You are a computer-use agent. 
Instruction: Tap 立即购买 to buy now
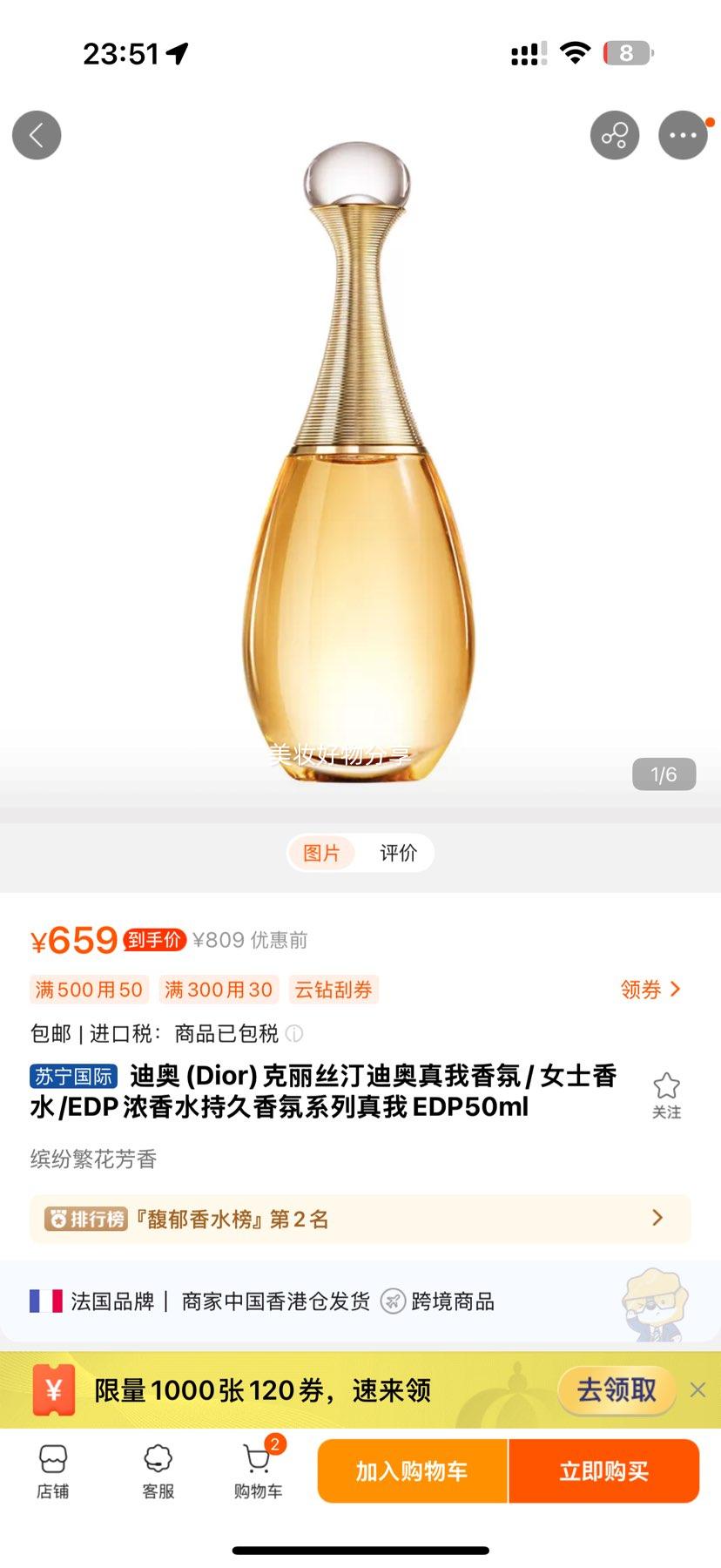tap(603, 1472)
